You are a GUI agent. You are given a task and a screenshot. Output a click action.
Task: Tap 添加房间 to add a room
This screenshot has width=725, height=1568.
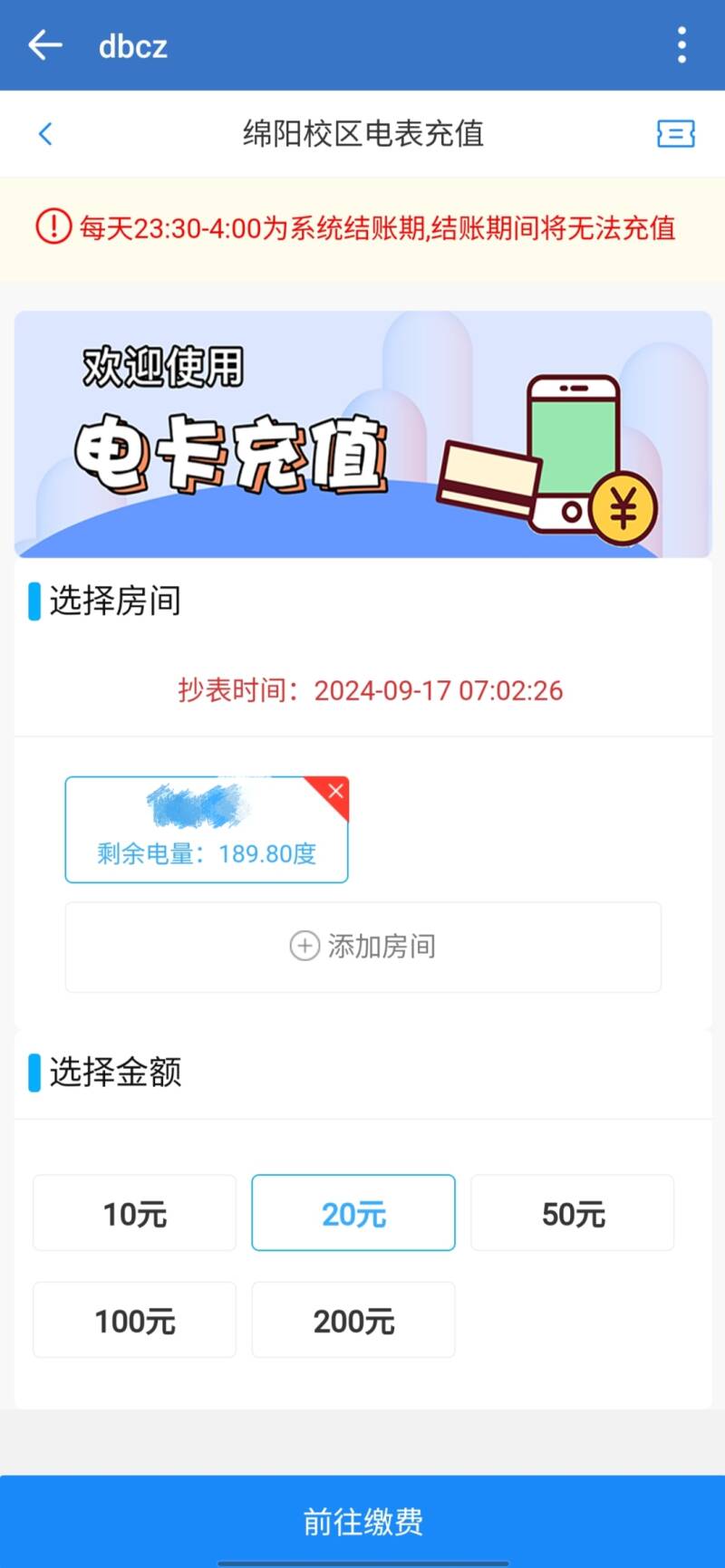click(362, 947)
